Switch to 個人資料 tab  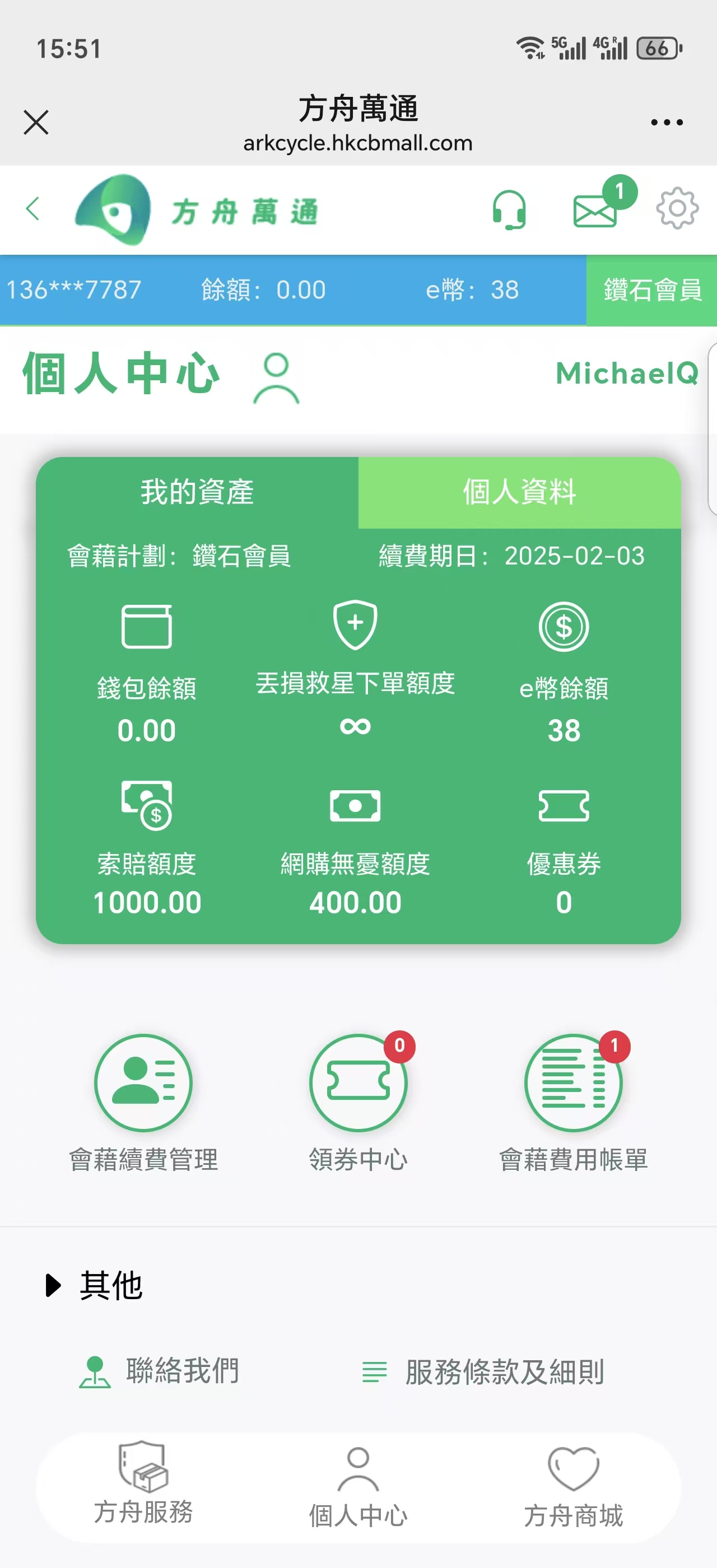(x=519, y=492)
